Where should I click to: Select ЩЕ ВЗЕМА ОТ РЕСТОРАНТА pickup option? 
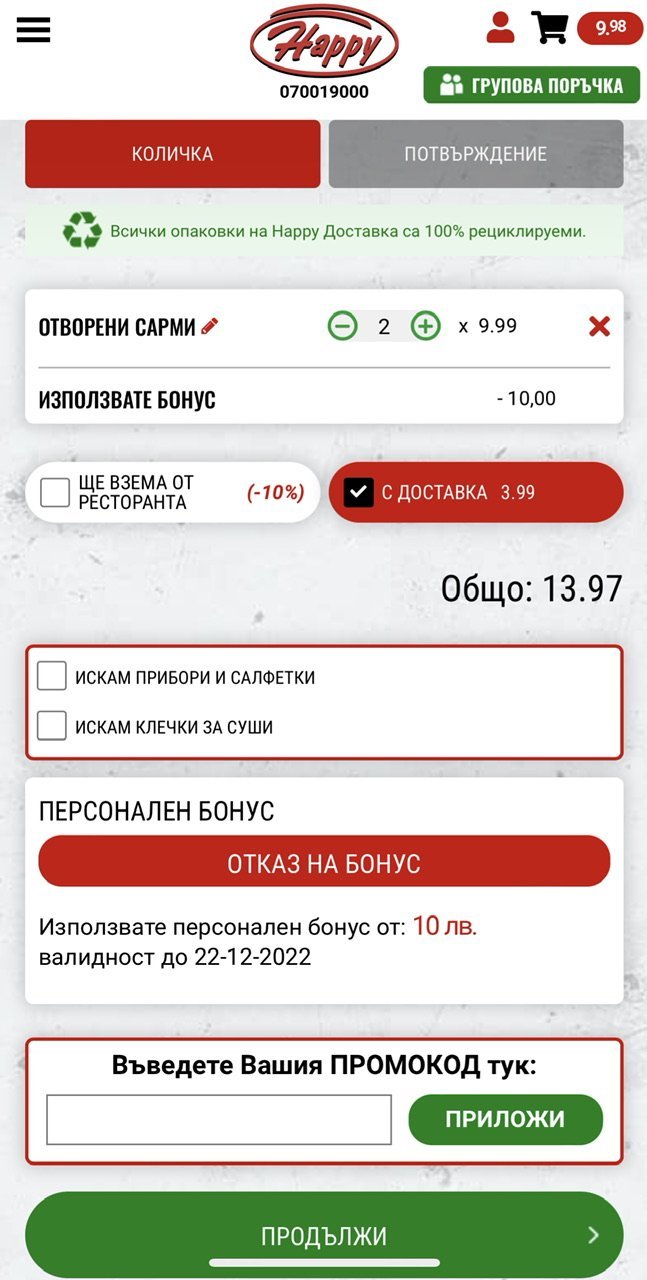(55, 492)
